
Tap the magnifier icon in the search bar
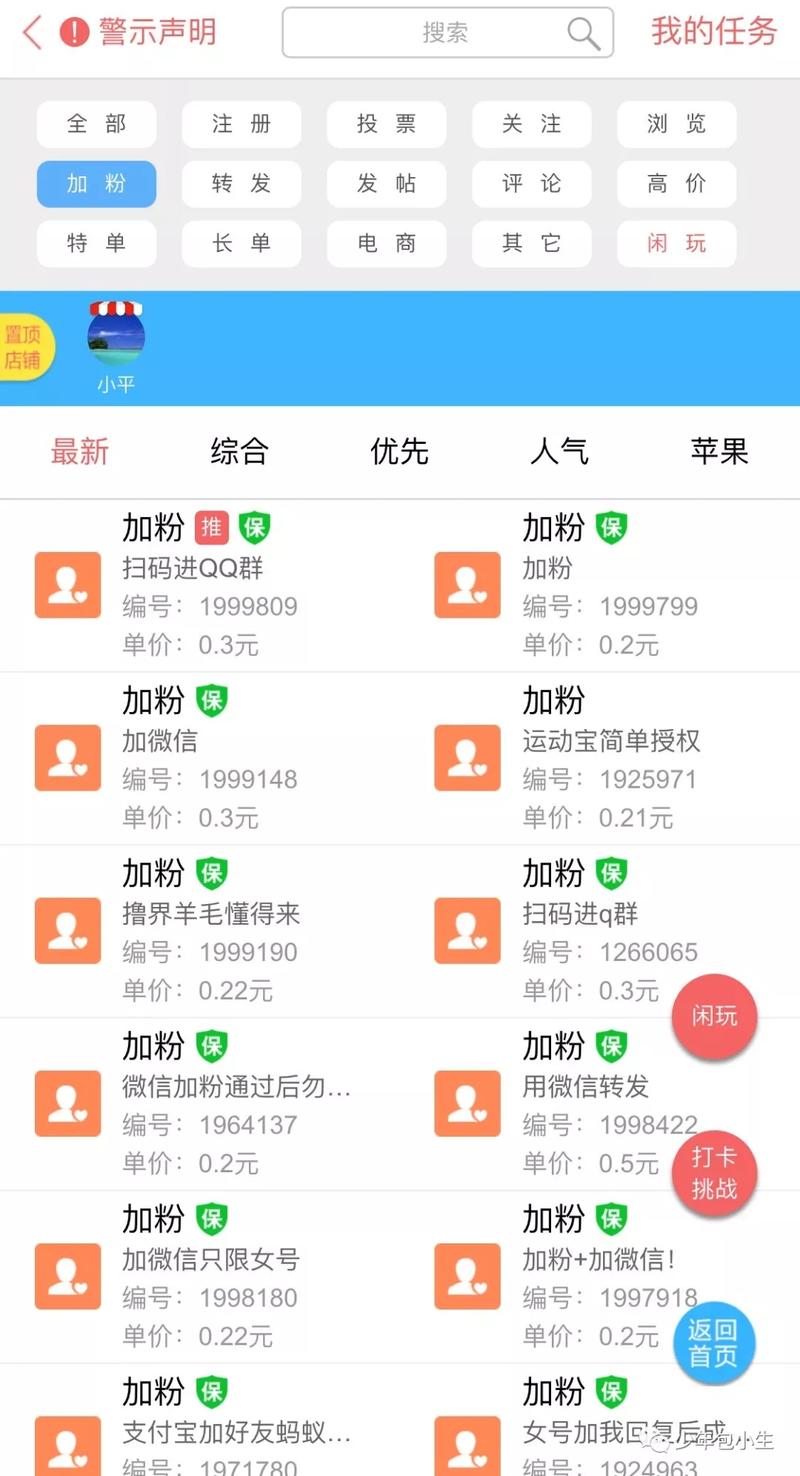583,33
